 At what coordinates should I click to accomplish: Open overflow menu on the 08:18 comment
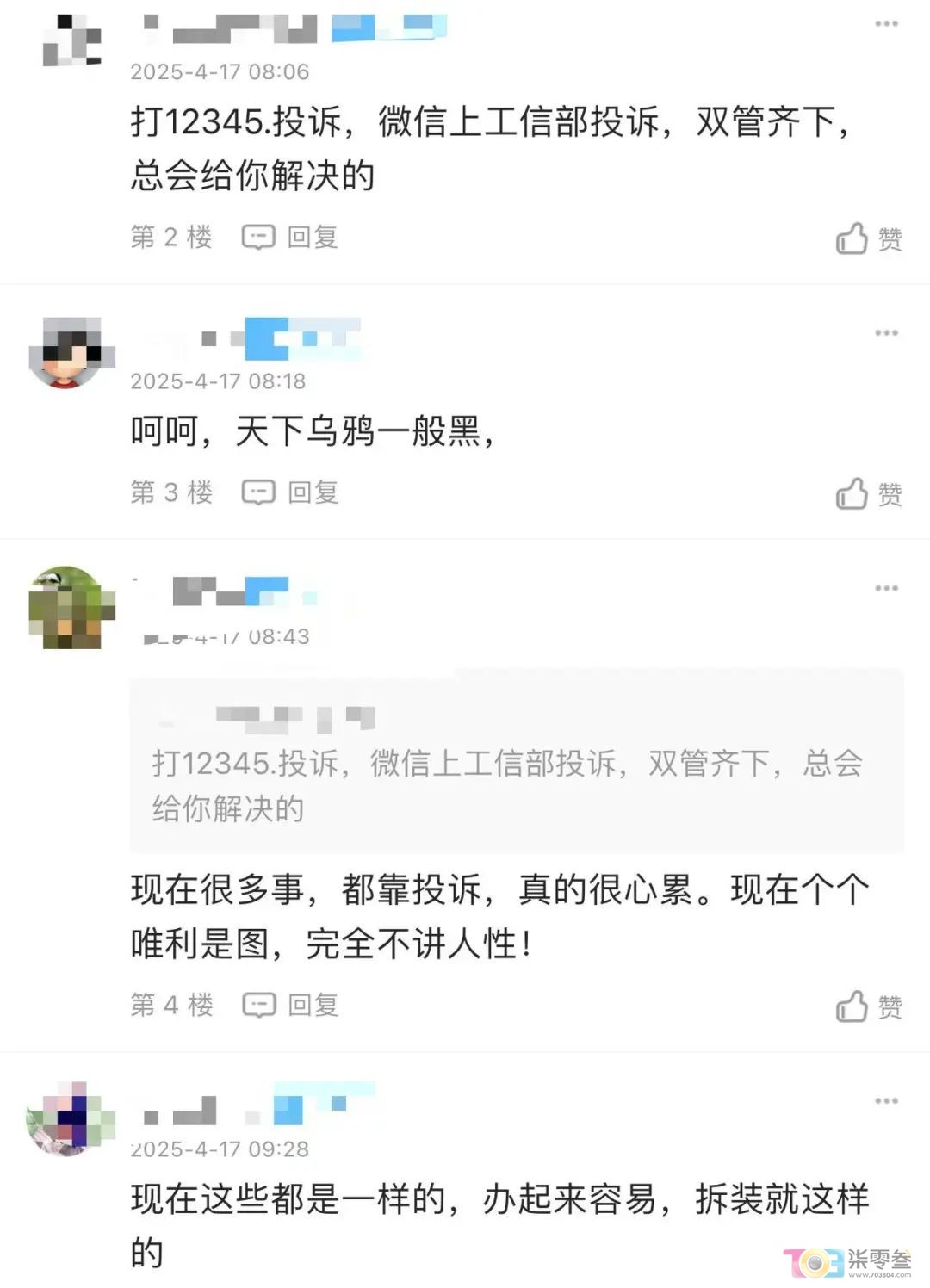(886, 333)
